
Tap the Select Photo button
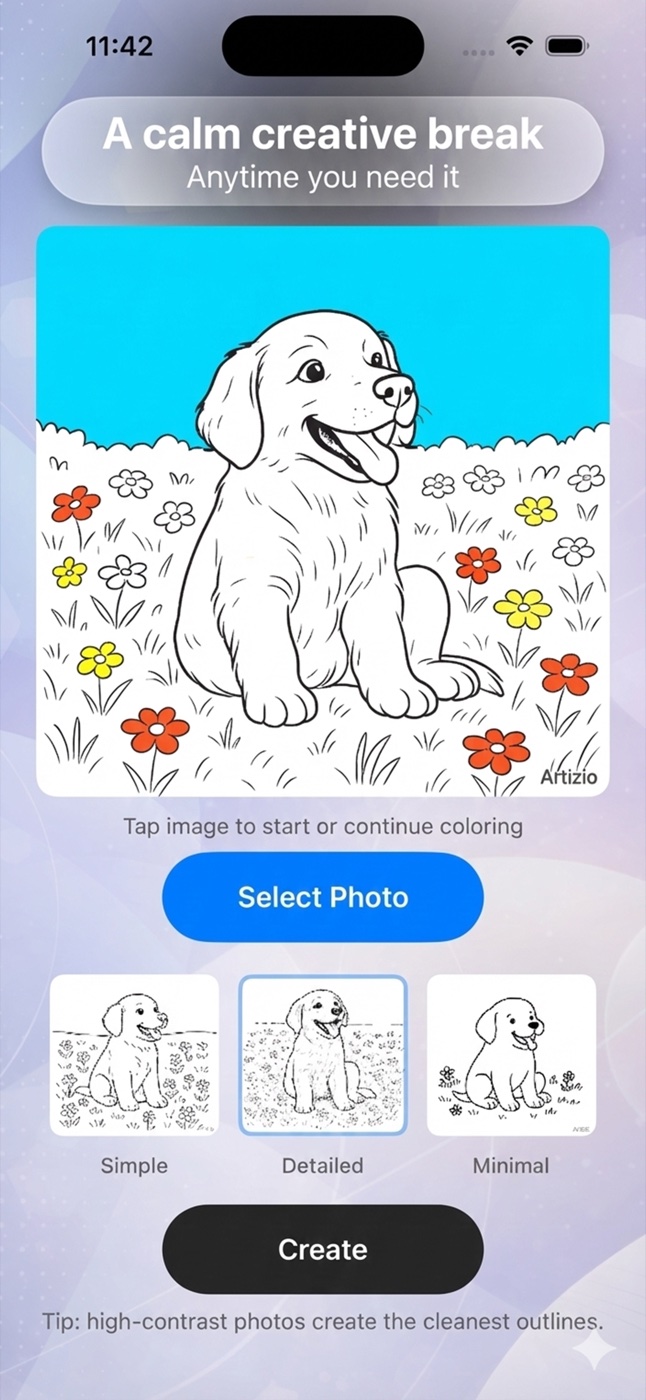[x=322, y=897]
